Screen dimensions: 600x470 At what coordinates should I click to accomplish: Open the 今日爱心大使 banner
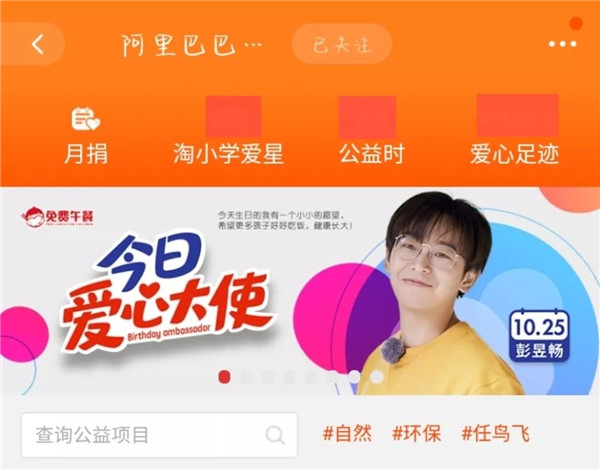[300, 292]
